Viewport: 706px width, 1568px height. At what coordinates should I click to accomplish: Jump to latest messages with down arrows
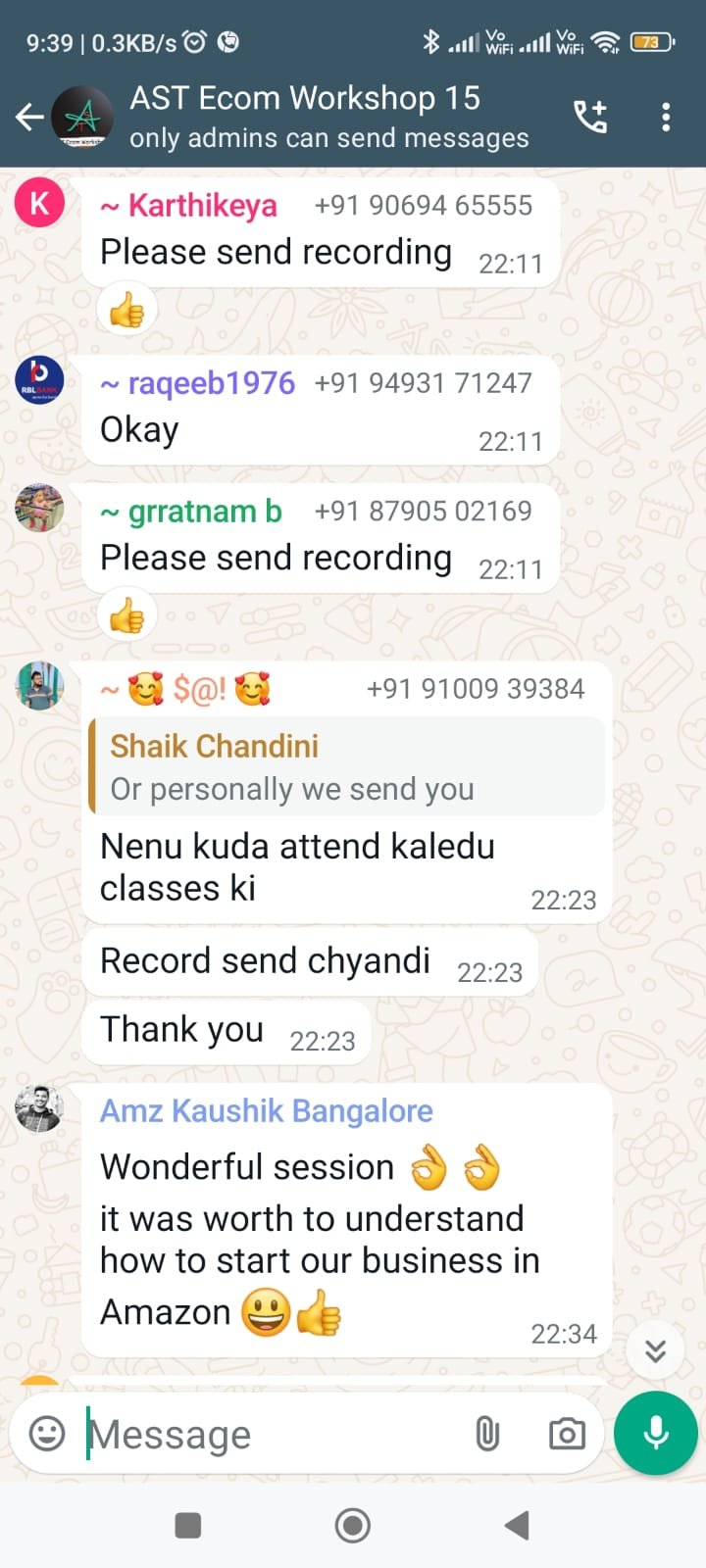coord(655,1350)
